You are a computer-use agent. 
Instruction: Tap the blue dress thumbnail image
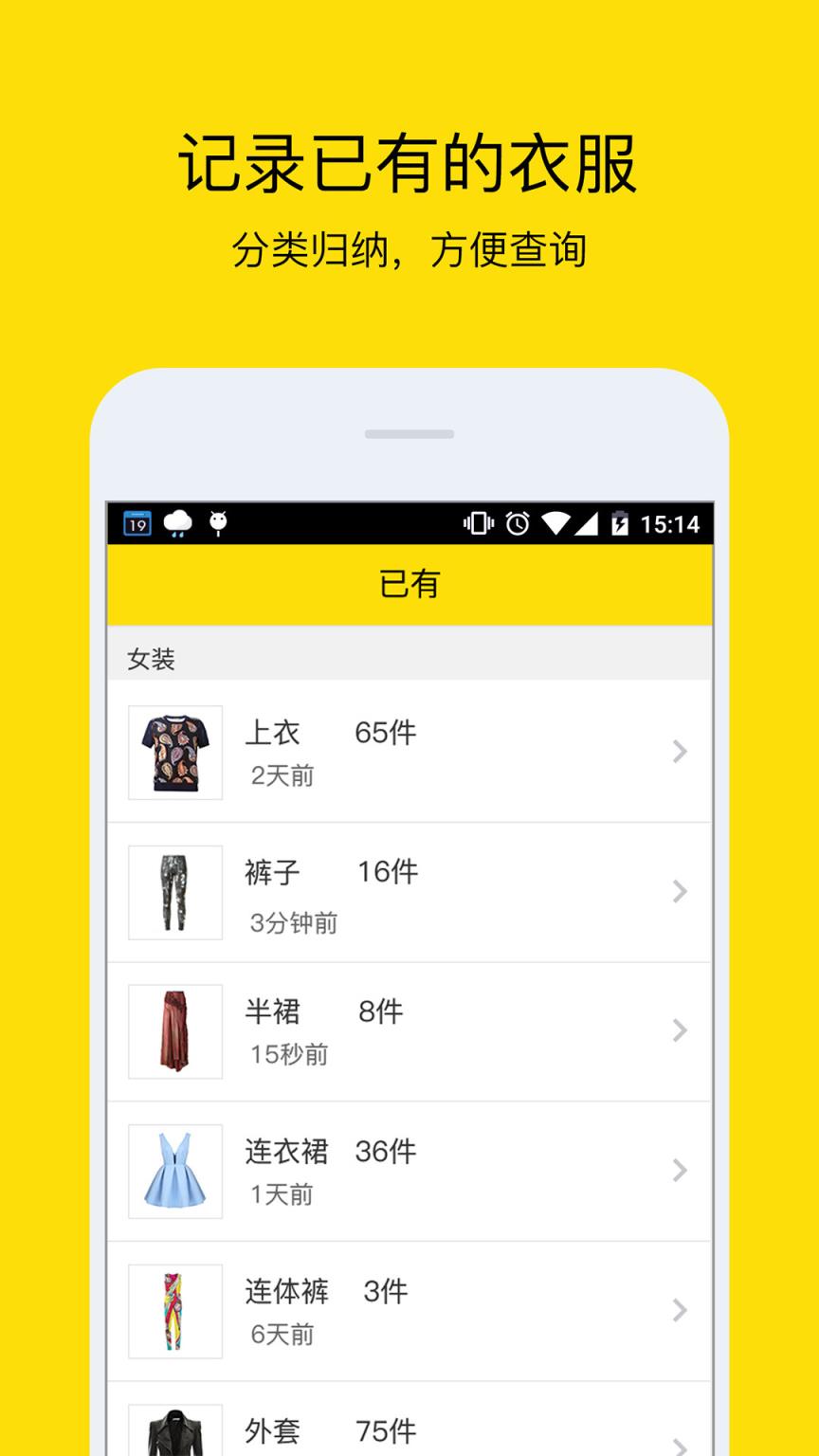coord(174,1171)
